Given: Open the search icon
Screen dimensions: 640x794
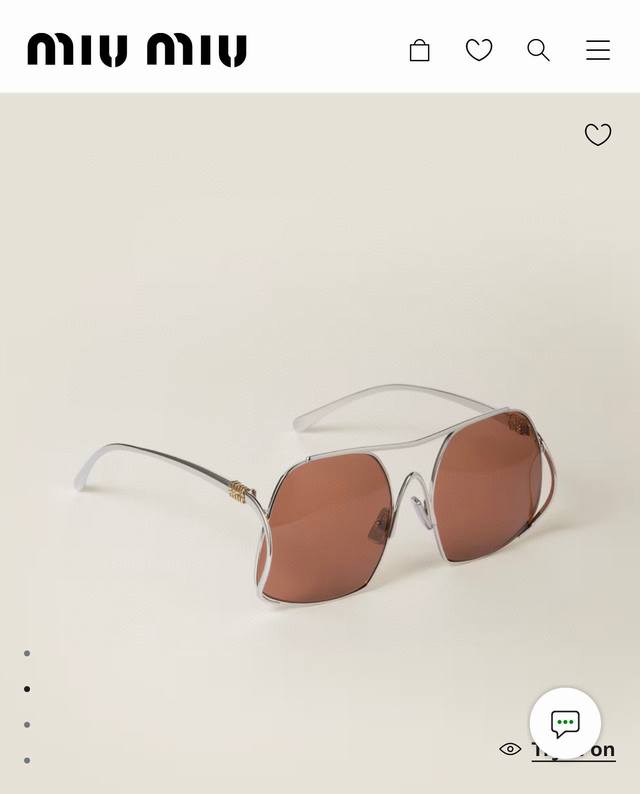Looking at the screenshot, I should pyautogui.click(x=538, y=50).
